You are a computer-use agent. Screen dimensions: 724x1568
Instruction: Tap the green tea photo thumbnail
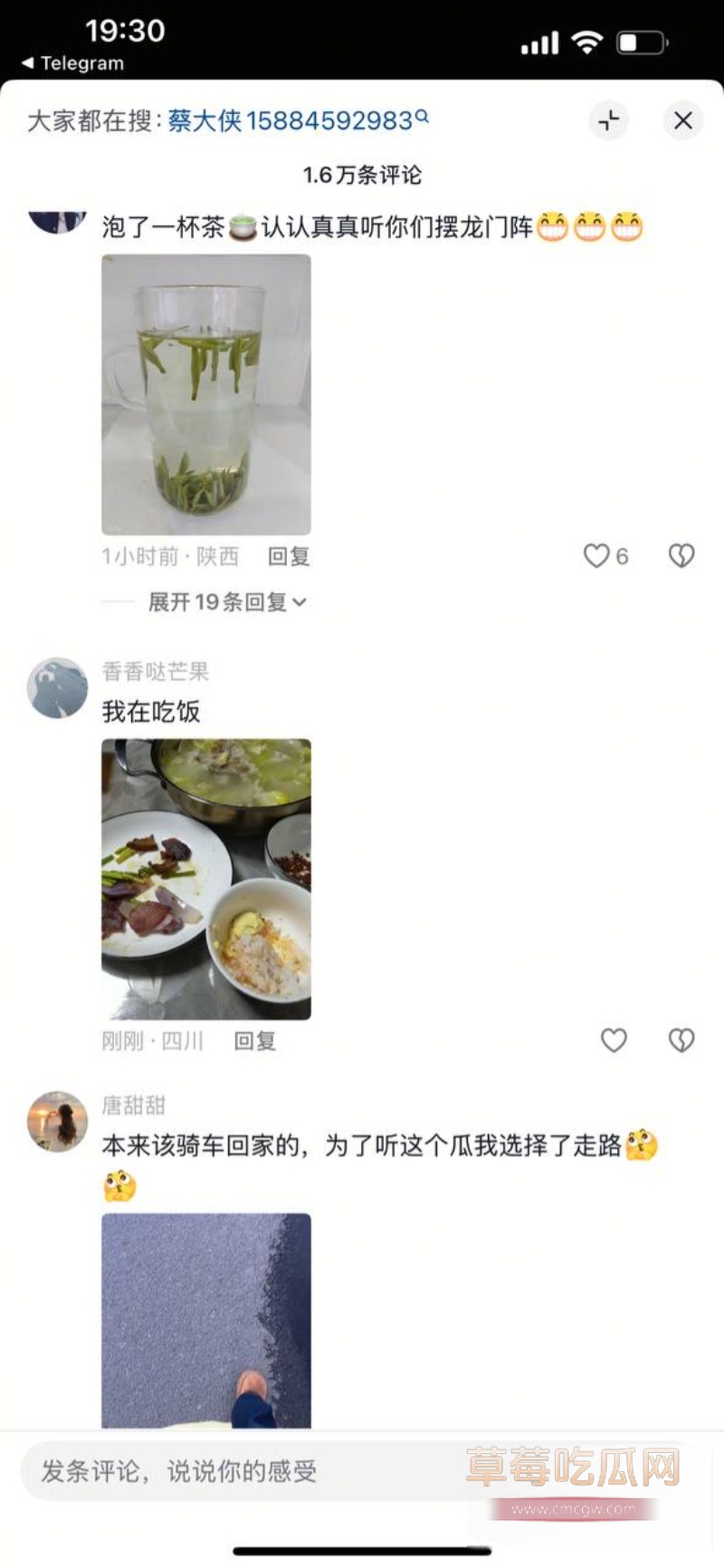(x=206, y=393)
